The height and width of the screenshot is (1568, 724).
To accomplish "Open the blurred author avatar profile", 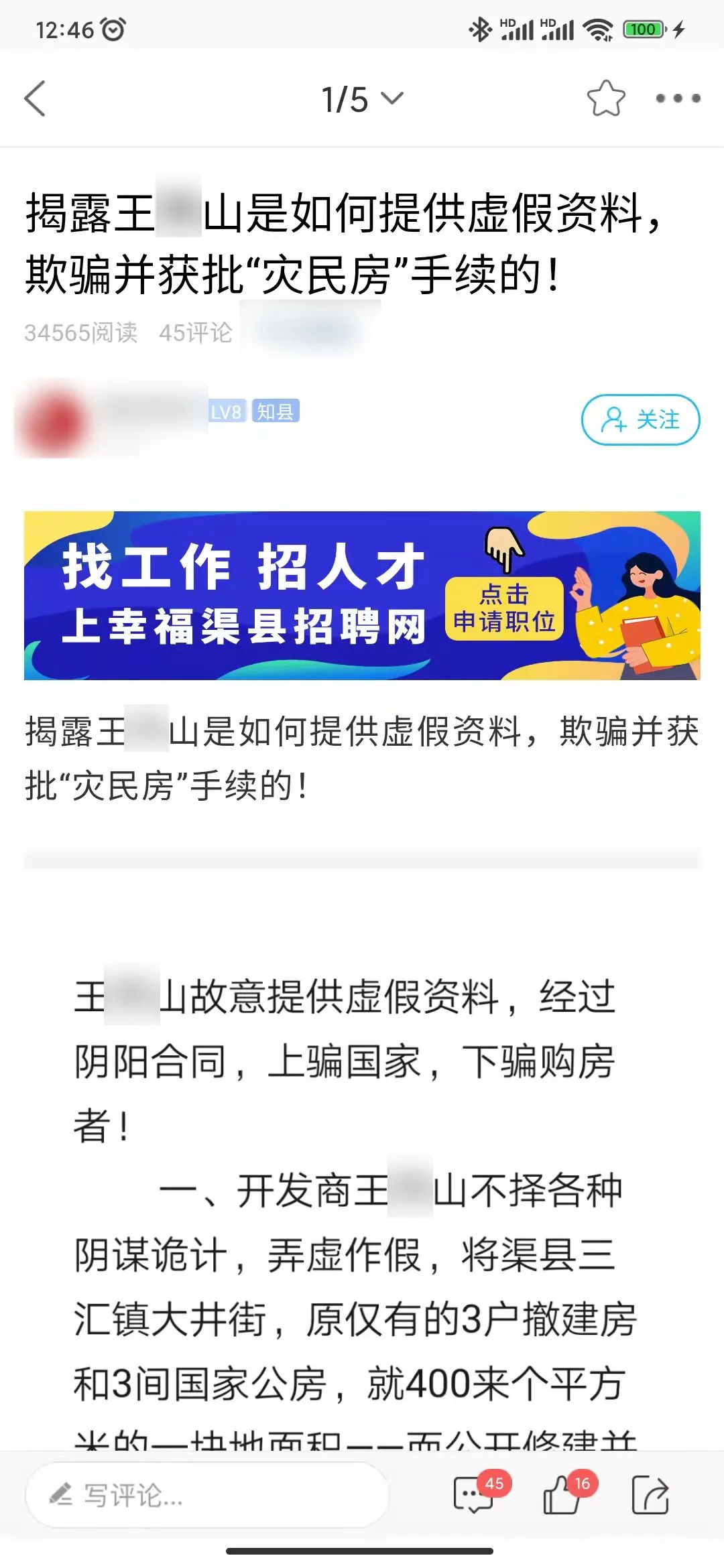I will 54,420.
